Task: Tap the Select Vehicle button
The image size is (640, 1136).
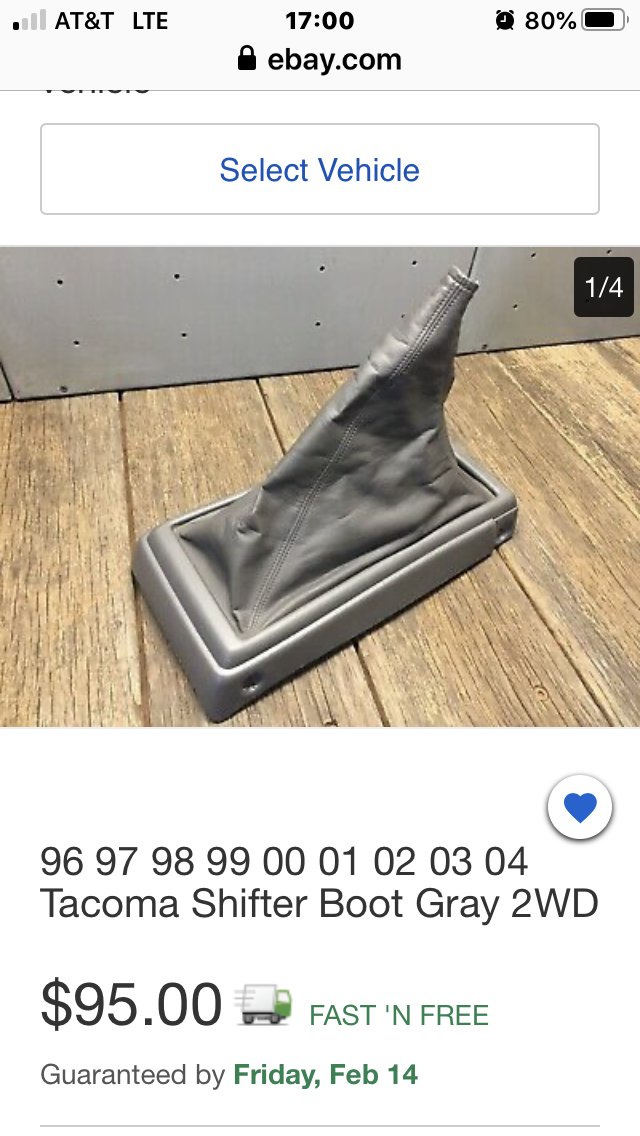Action: 320,169
